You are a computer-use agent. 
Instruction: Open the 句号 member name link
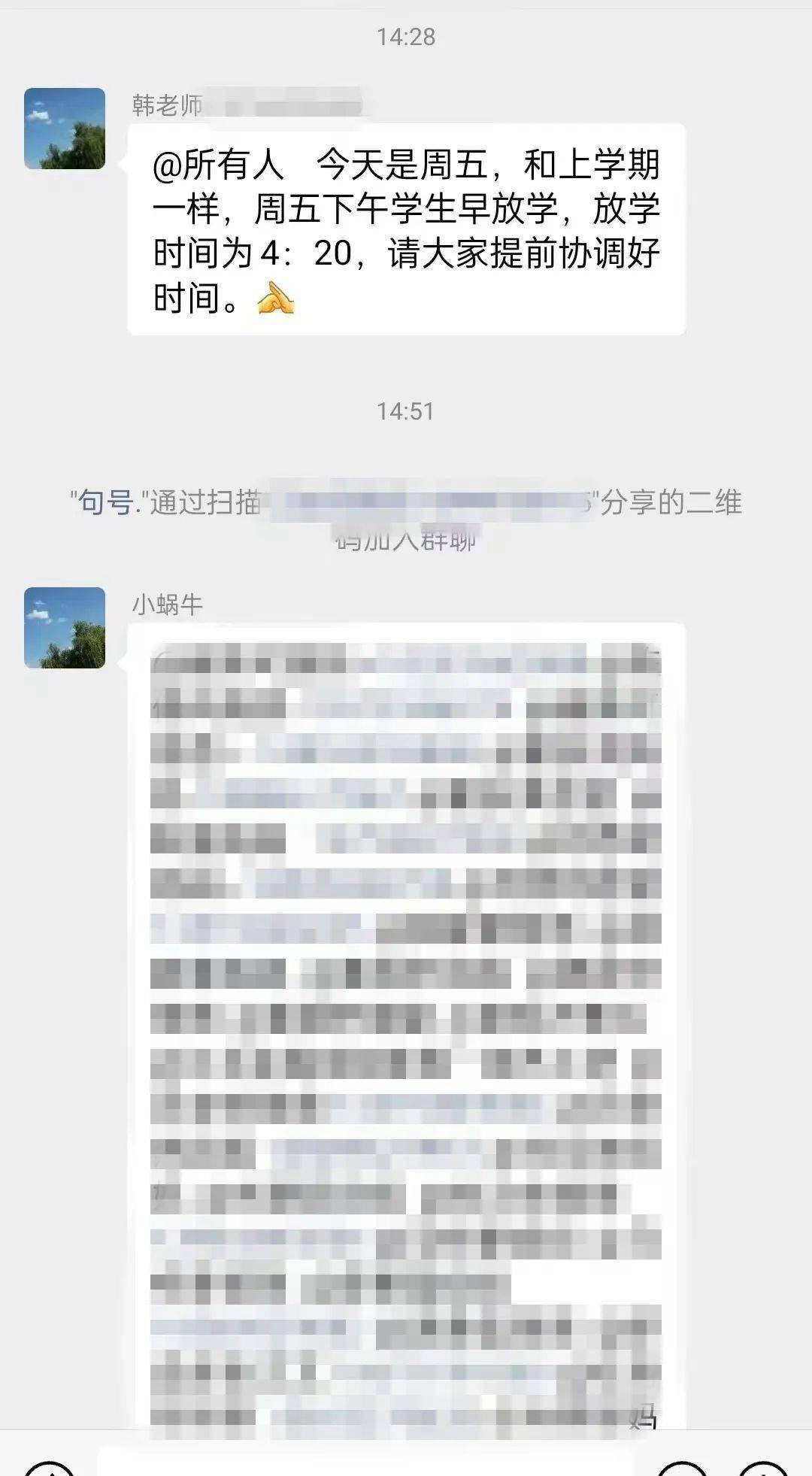(x=106, y=502)
